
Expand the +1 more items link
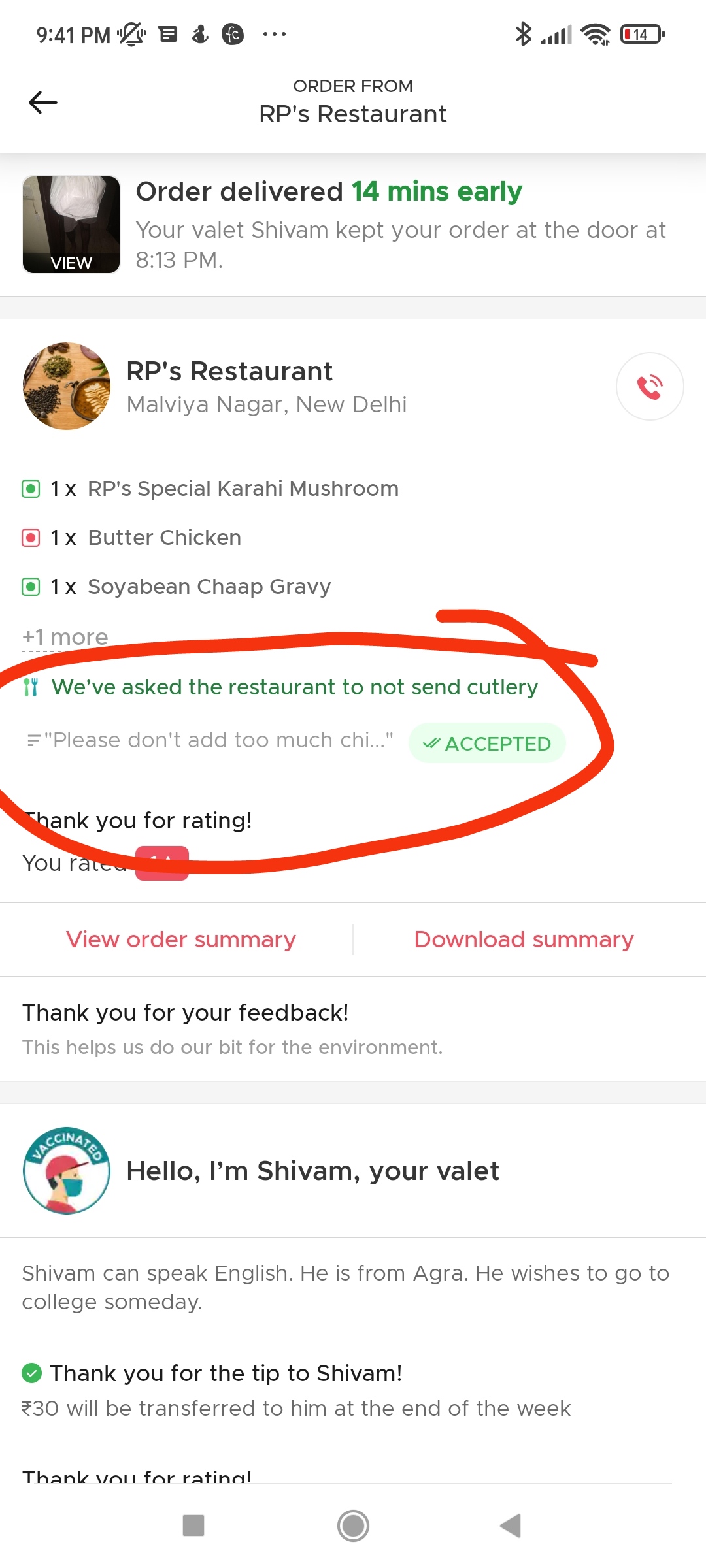[x=65, y=637]
